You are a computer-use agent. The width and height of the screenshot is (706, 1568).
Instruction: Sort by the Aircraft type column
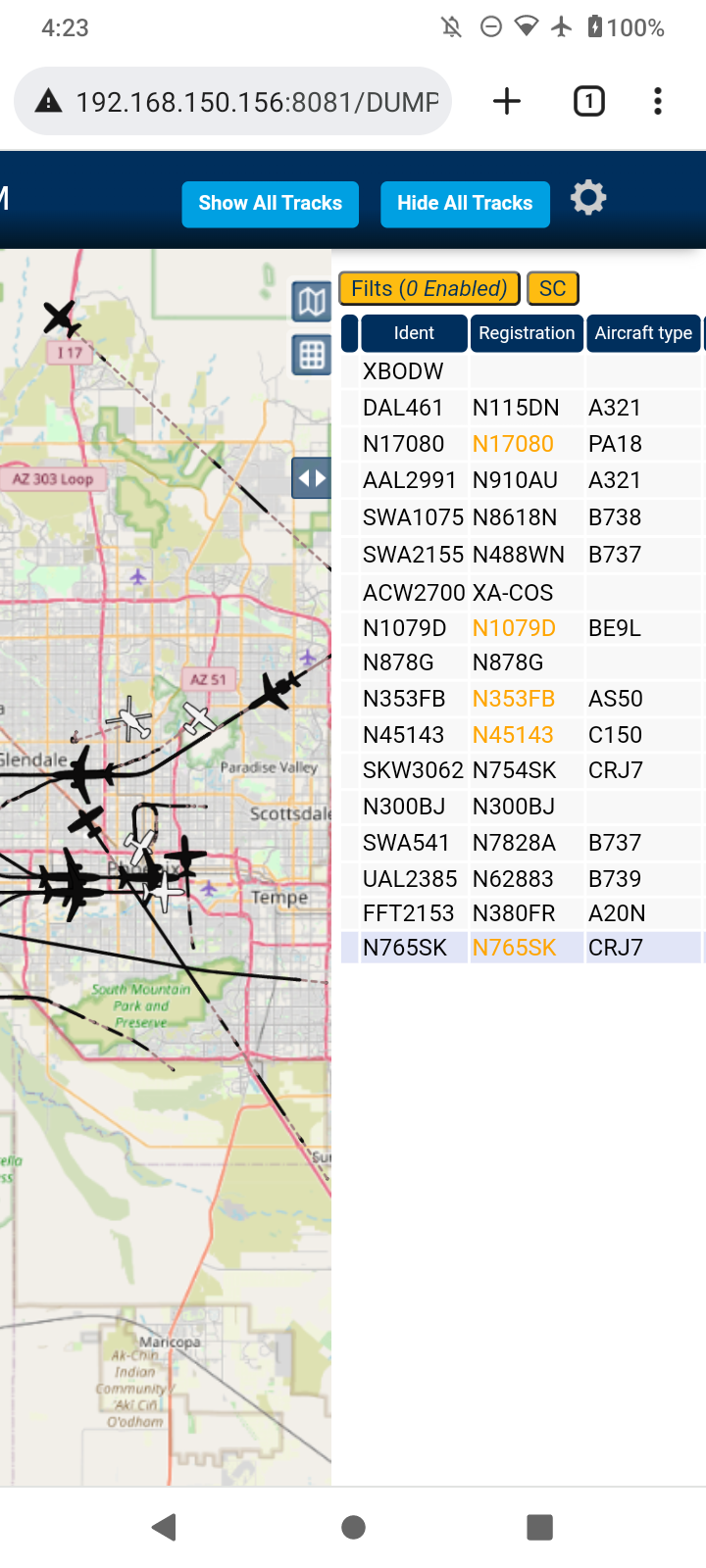[x=643, y=333]
